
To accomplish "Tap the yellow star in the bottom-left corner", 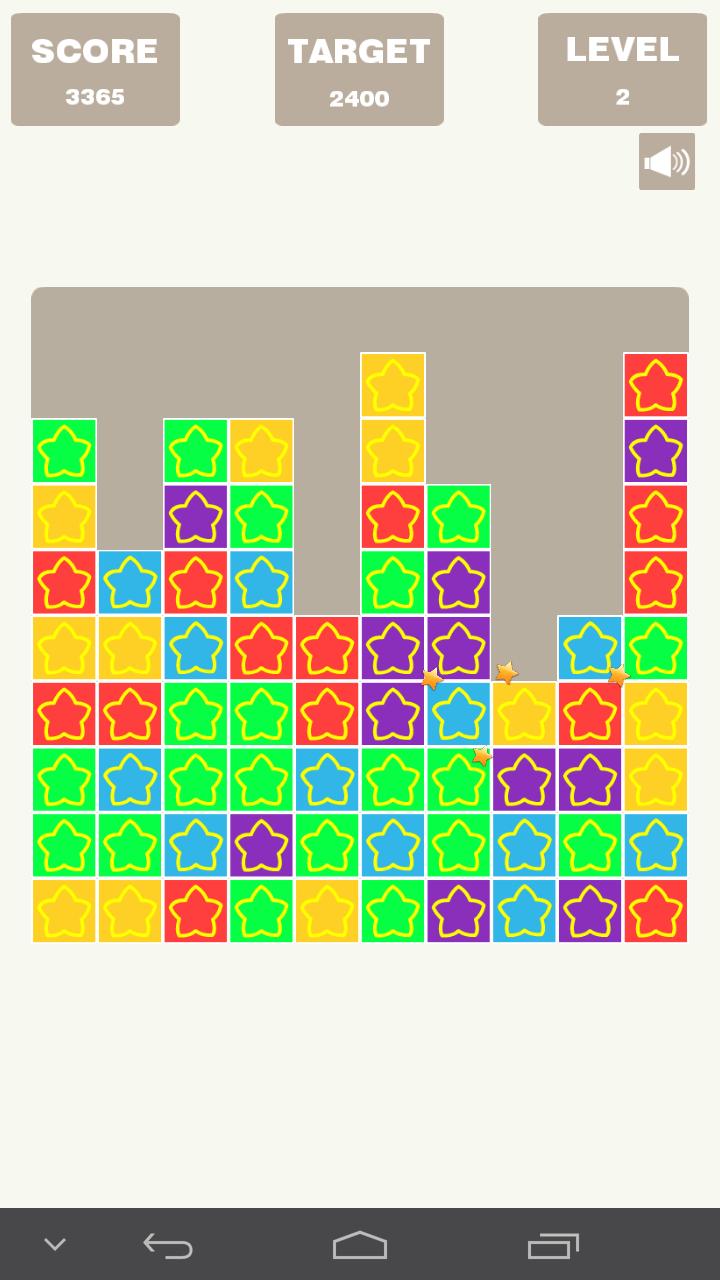I will (64, 910).
